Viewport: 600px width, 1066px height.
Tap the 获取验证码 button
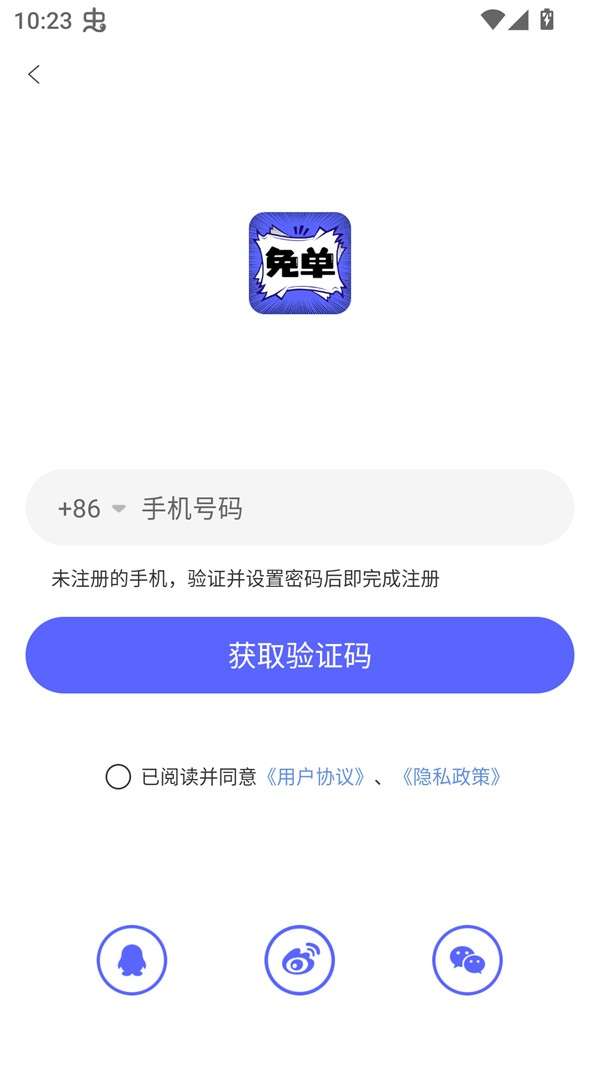(300, 655)
